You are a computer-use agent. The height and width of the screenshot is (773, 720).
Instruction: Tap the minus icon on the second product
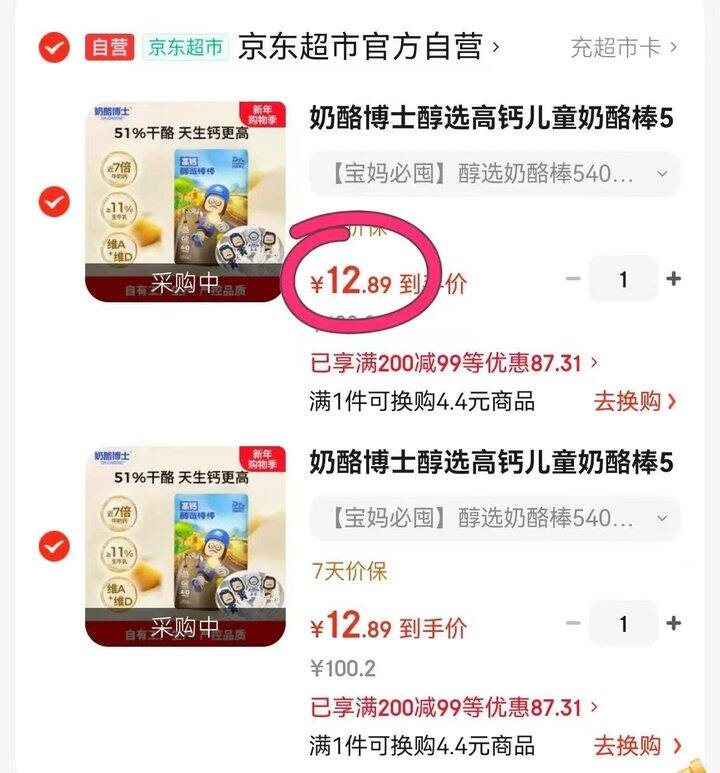click(571, 623)
